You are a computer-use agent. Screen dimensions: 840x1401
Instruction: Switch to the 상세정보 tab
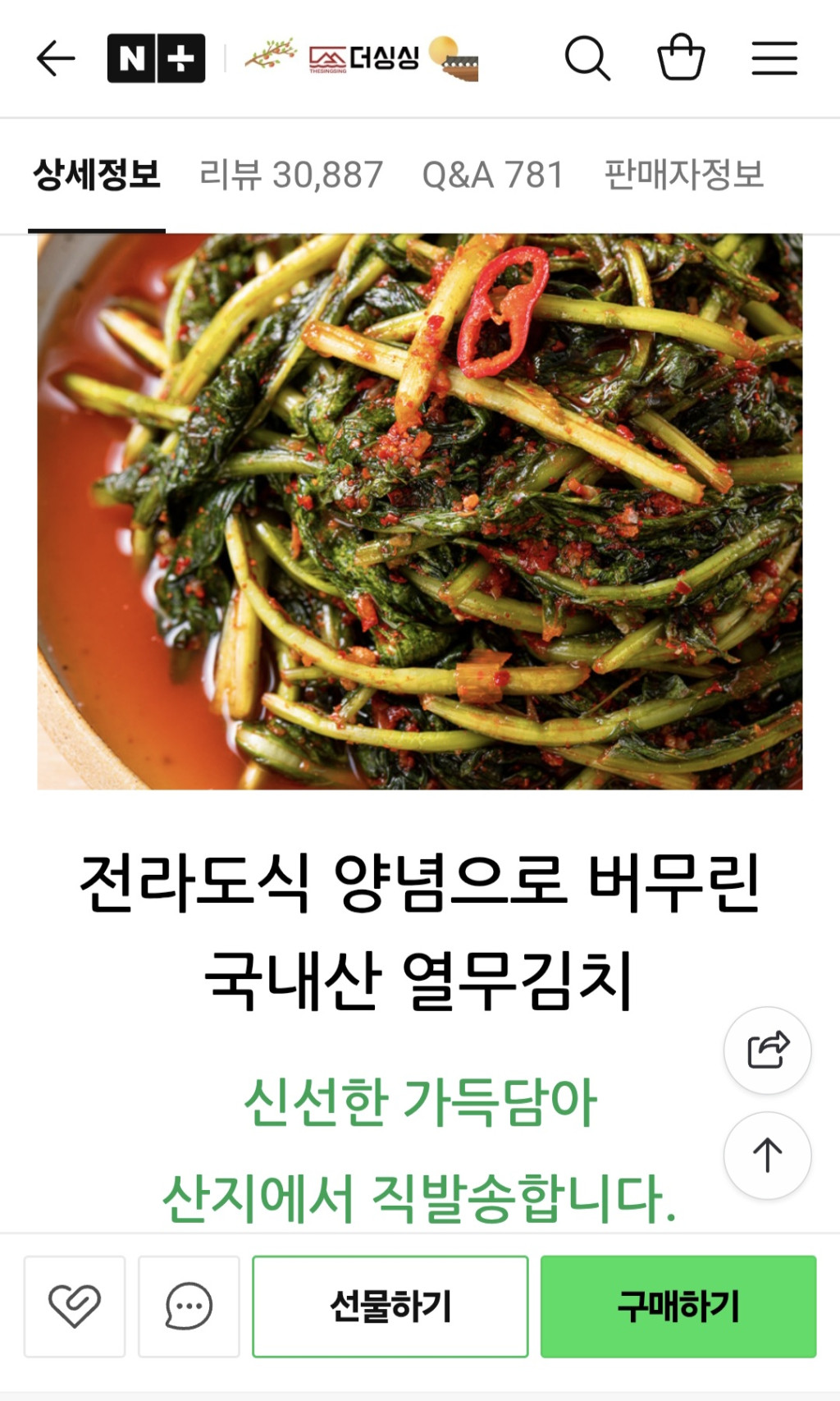coord(97,175)
